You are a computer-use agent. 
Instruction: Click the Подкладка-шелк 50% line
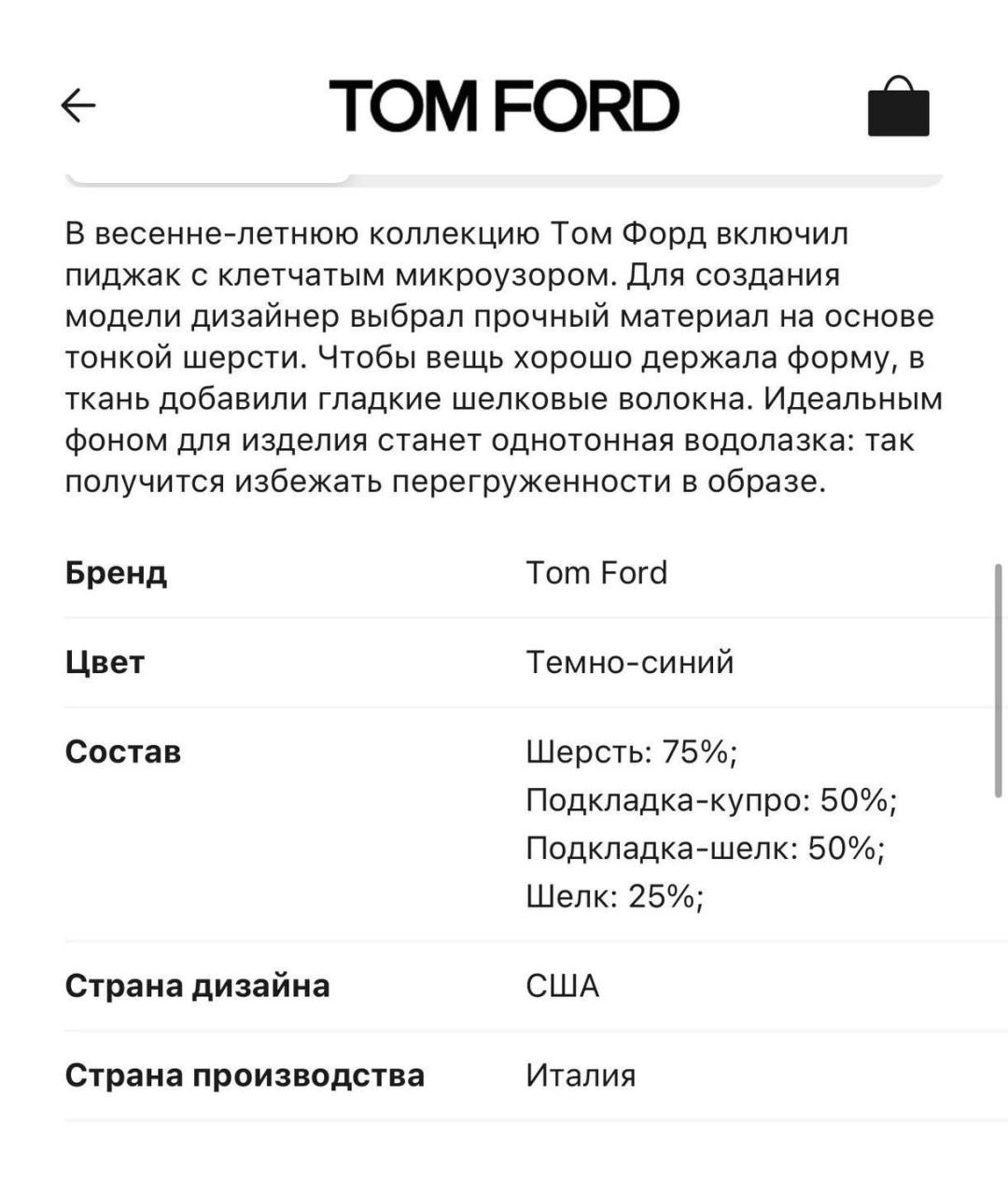(x=707, y=848)
